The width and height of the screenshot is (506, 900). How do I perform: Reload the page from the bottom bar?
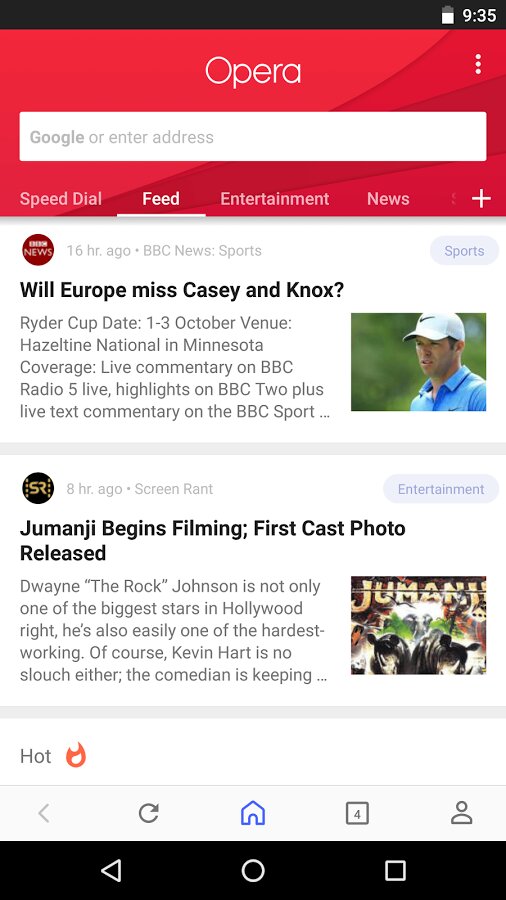point(149,813)
